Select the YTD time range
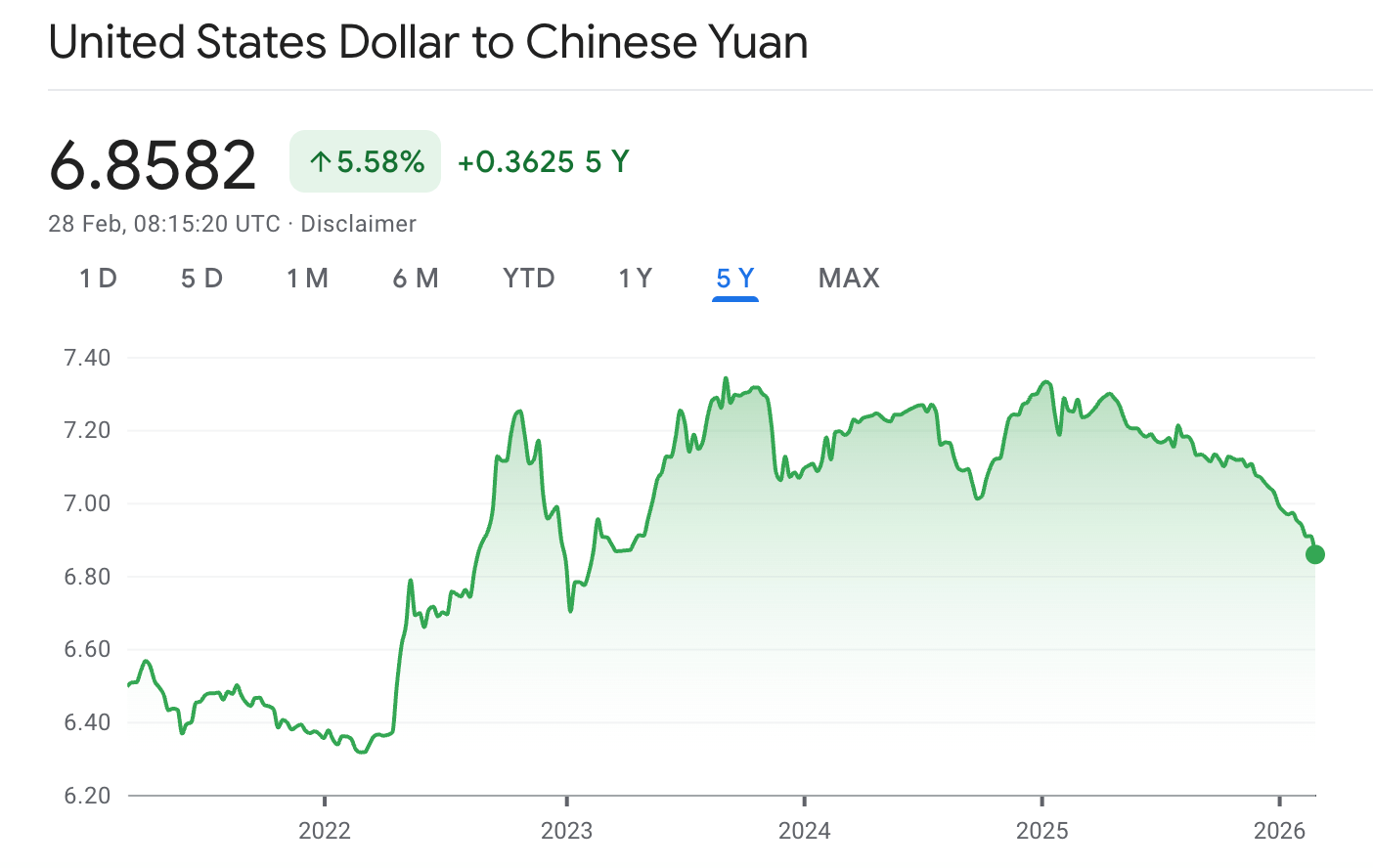This screenshot has width=1373, height=868. pyautogui.click(x=529, y=279)
